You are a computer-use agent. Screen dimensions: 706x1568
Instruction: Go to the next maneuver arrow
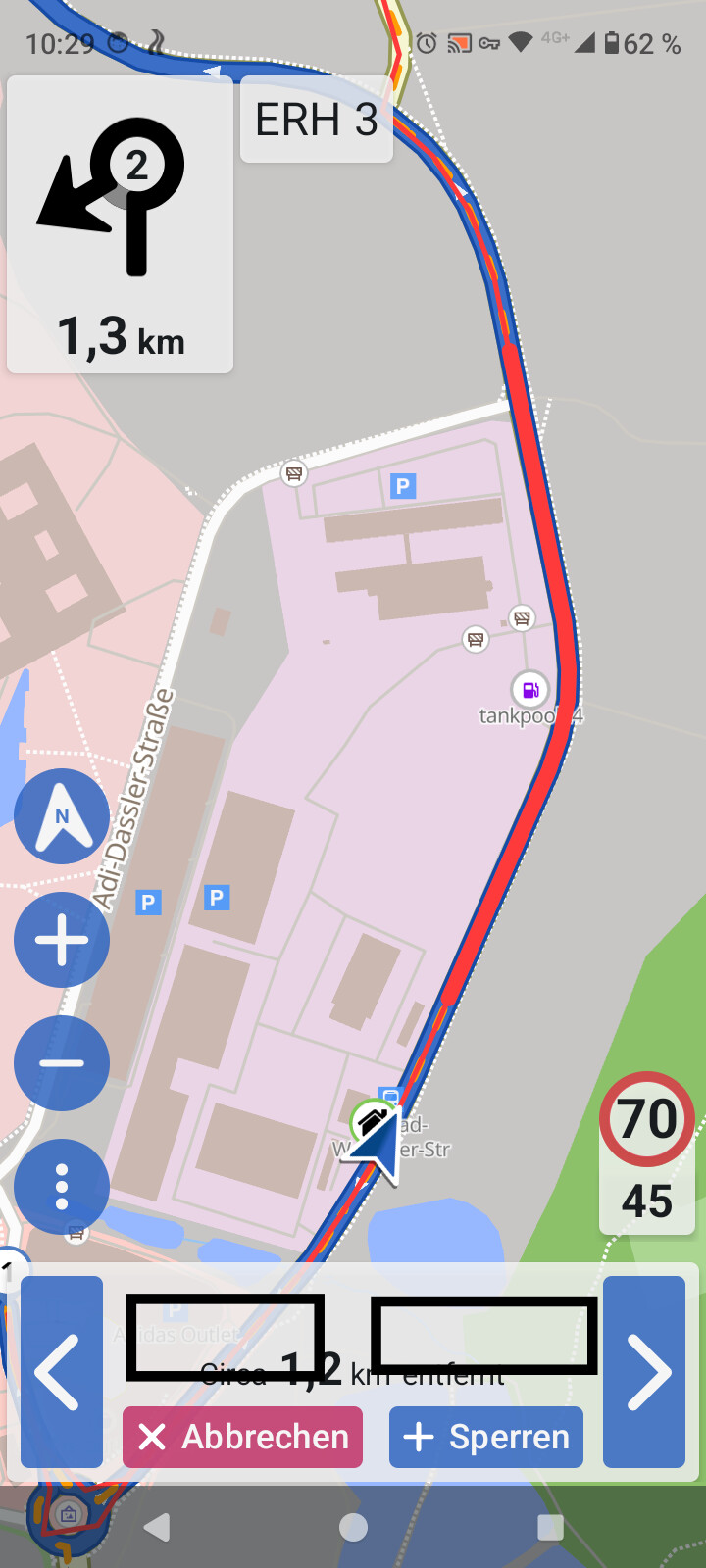pos(644,1372)
